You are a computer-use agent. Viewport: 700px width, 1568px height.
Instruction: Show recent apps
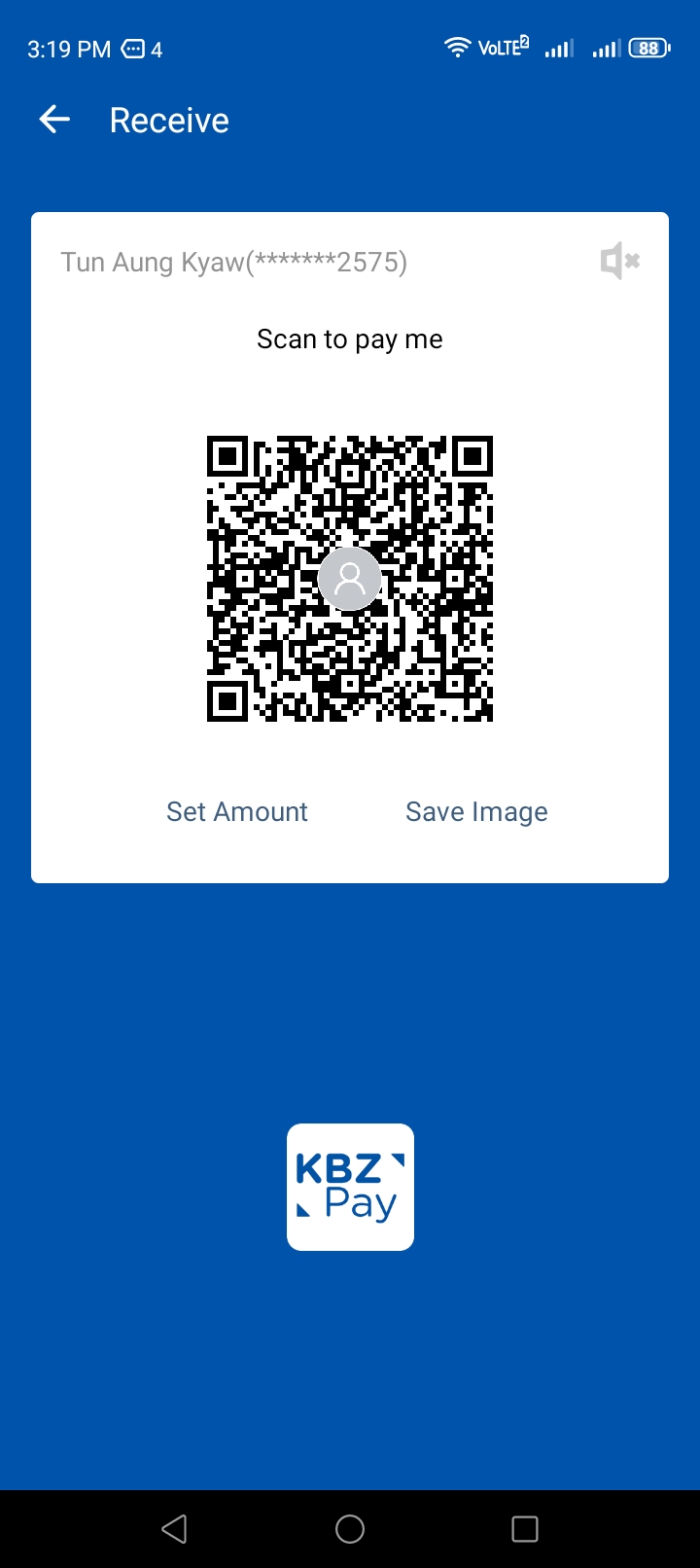point(525,1529)
